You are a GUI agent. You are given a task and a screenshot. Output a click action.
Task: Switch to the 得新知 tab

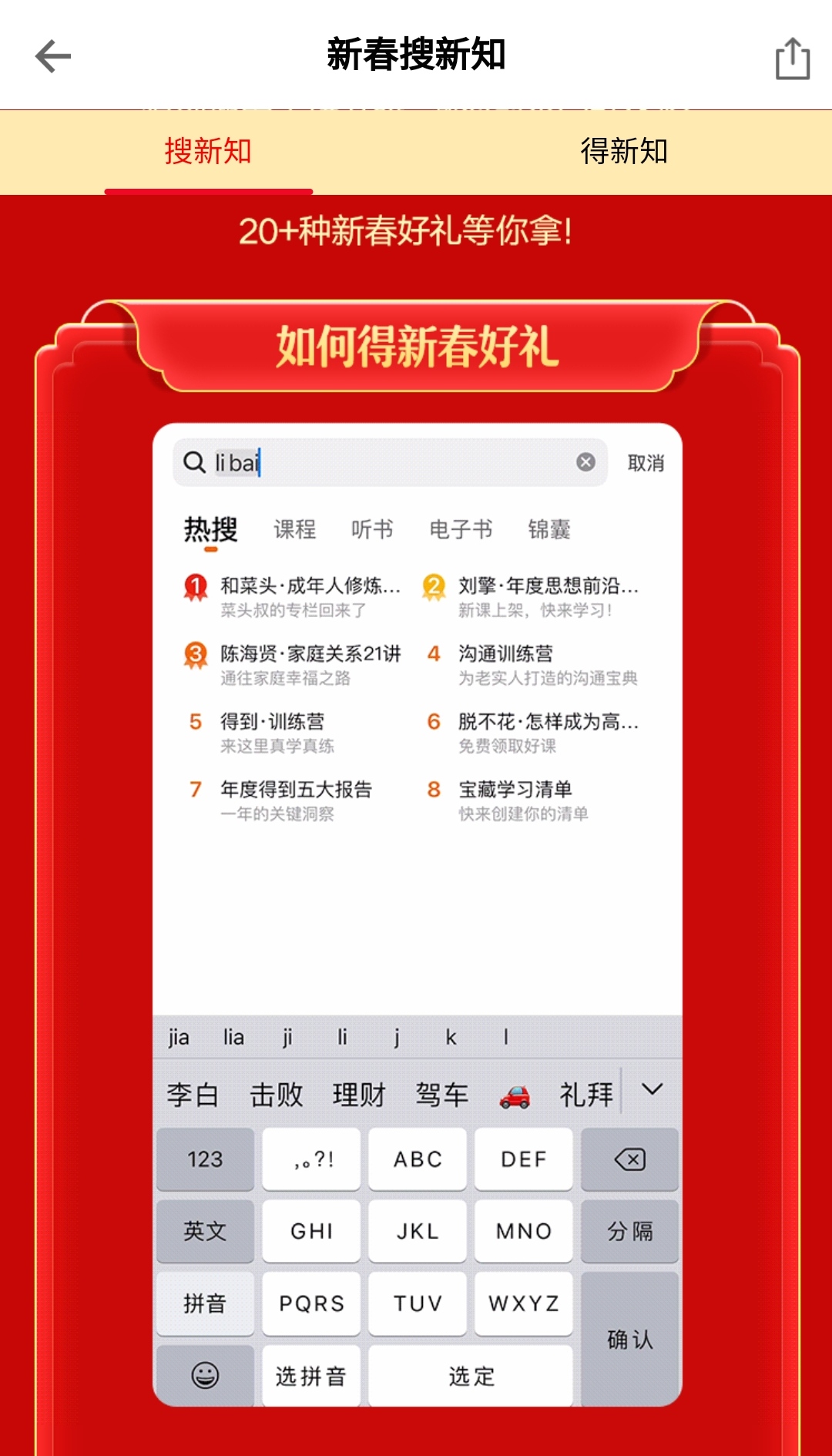tap(623, 152)
